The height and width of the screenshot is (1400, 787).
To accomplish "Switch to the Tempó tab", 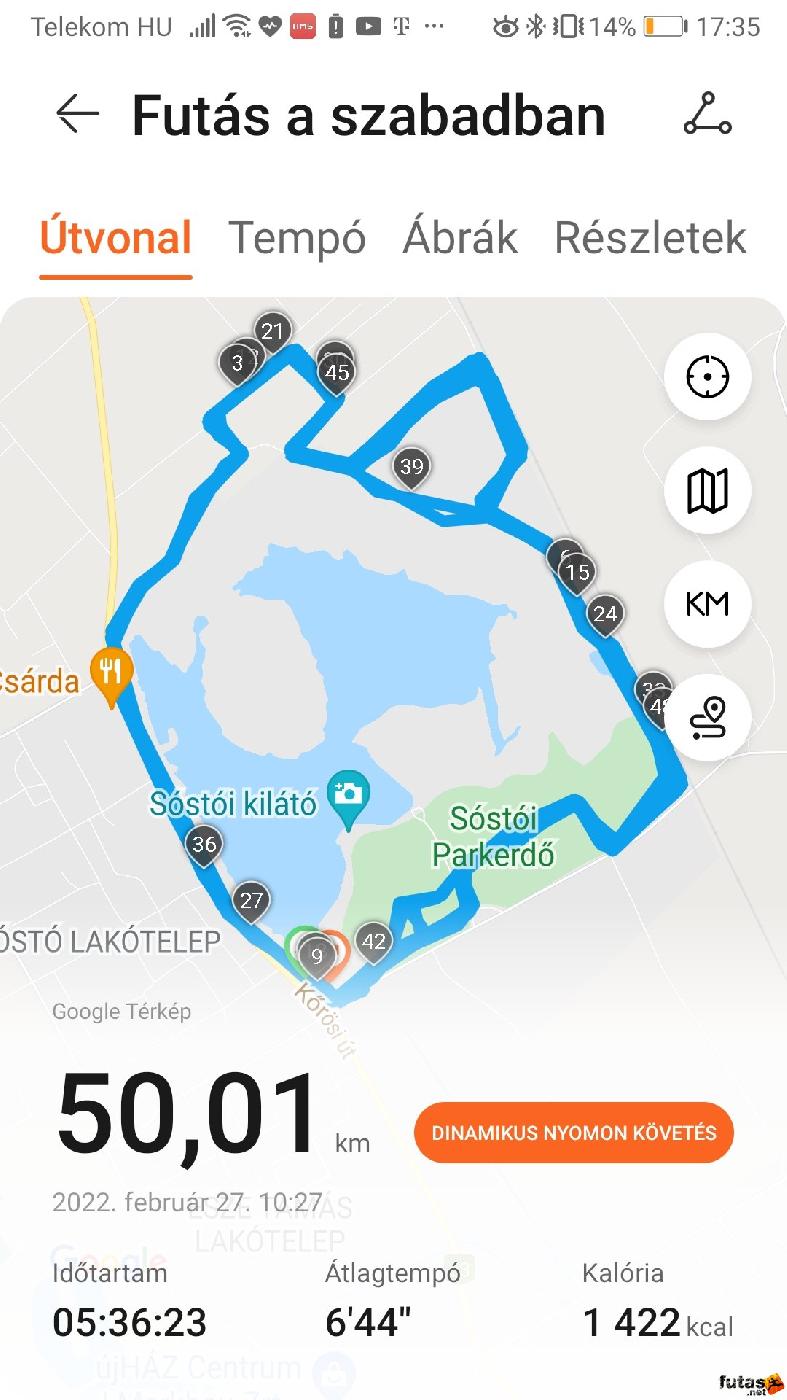I will click(x=297, y=238).
